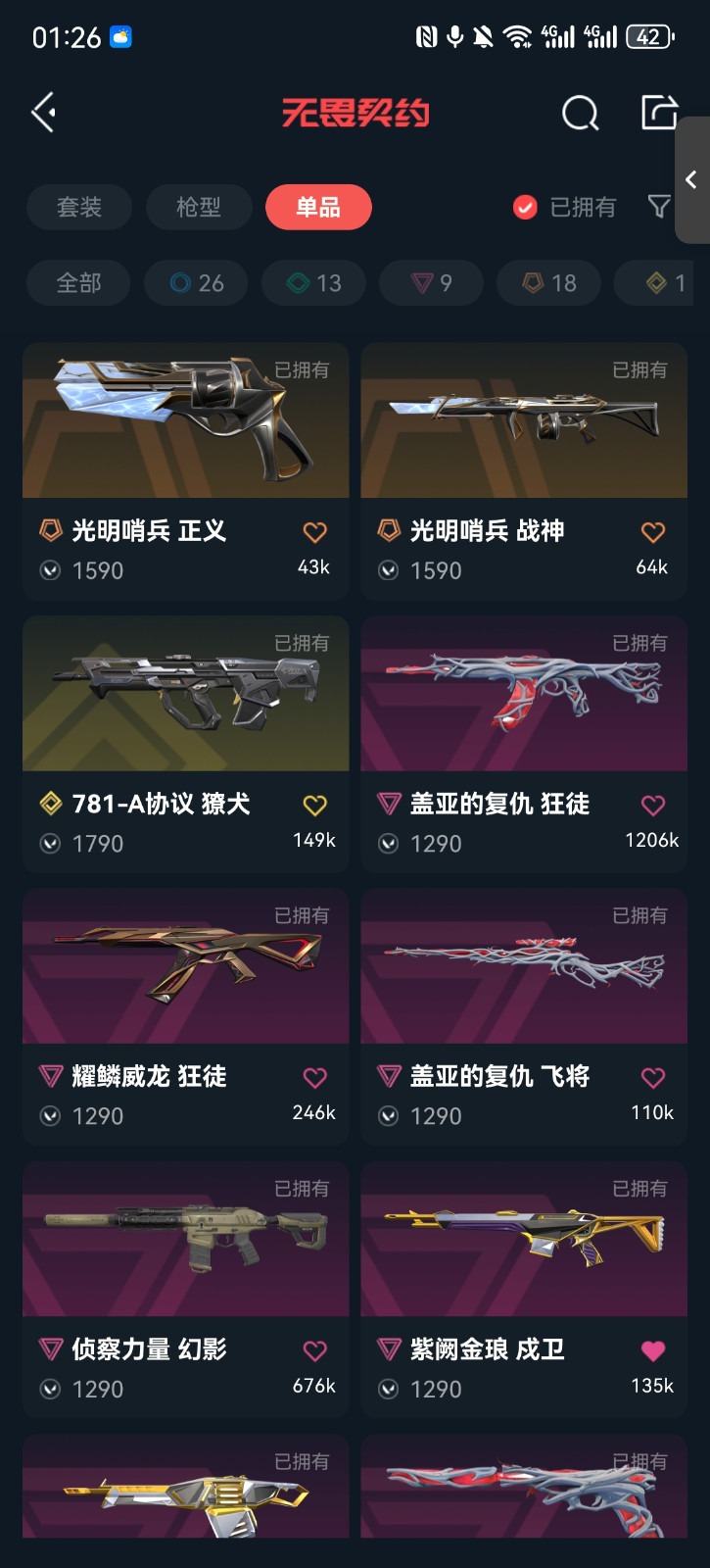The height and width of the screenshot is (1568, 710).
Task: Filter by the chip showing 26
Action: [x=197, y=283]
